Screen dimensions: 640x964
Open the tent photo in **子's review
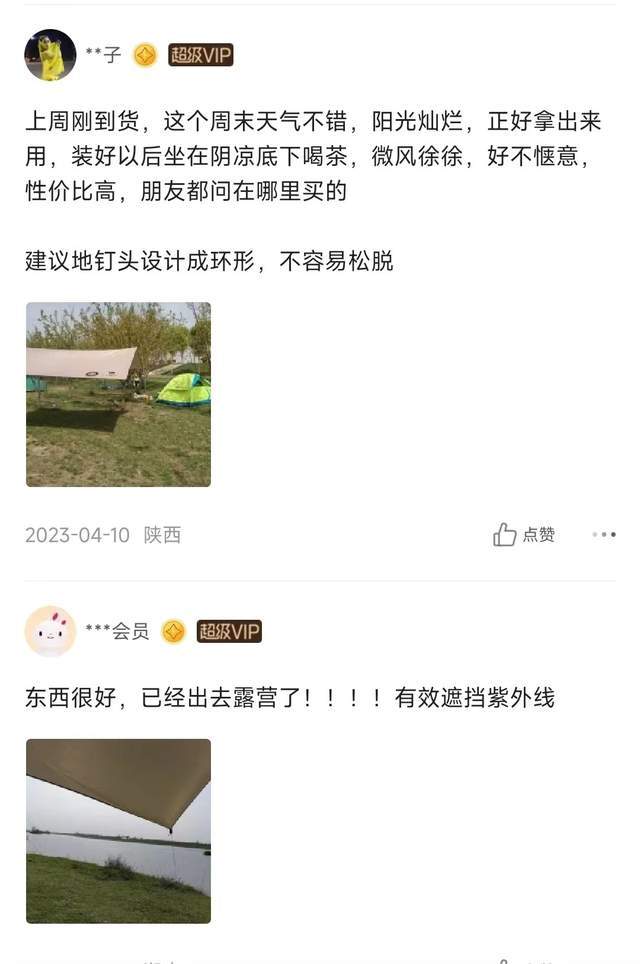tap(118, 394)
